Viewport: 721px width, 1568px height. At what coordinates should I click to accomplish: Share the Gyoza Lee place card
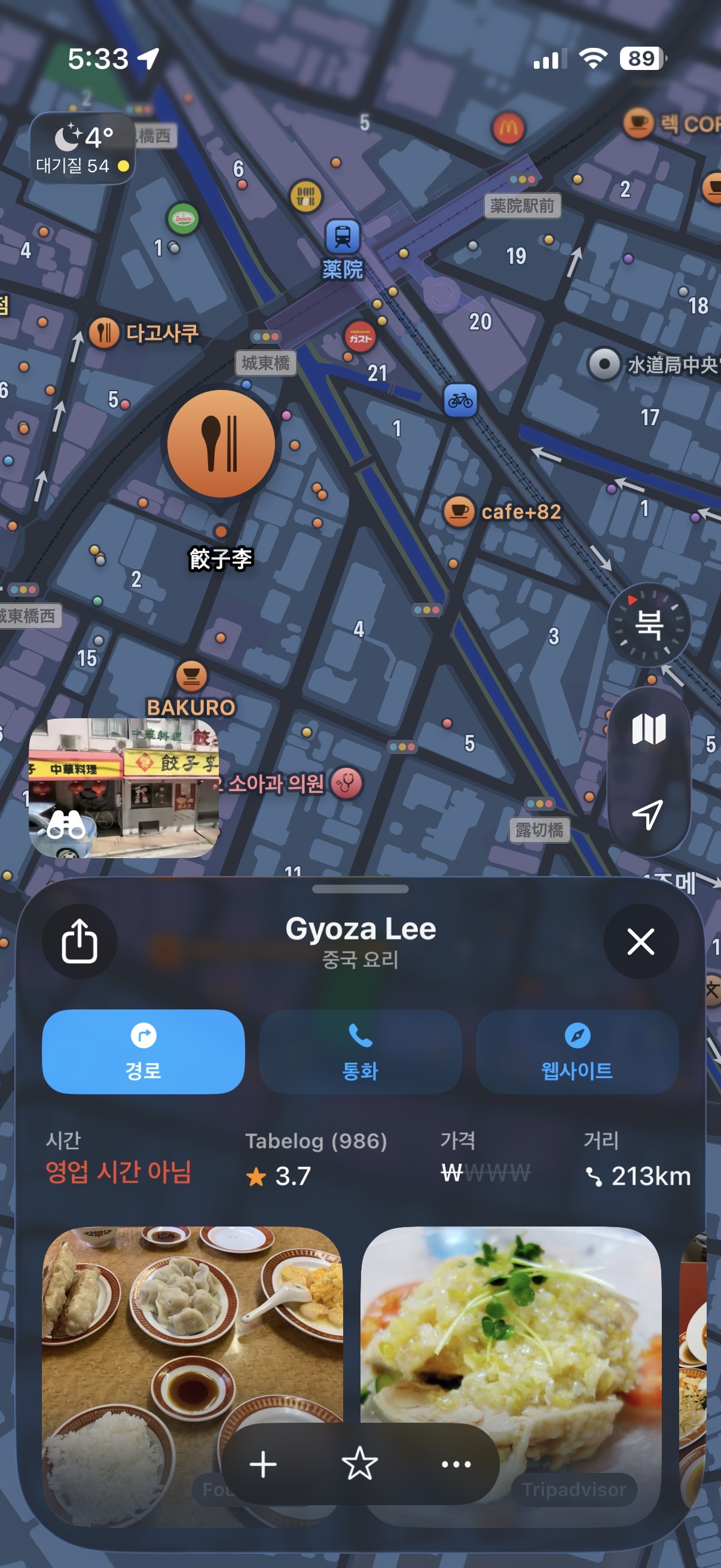pos(80,941)
